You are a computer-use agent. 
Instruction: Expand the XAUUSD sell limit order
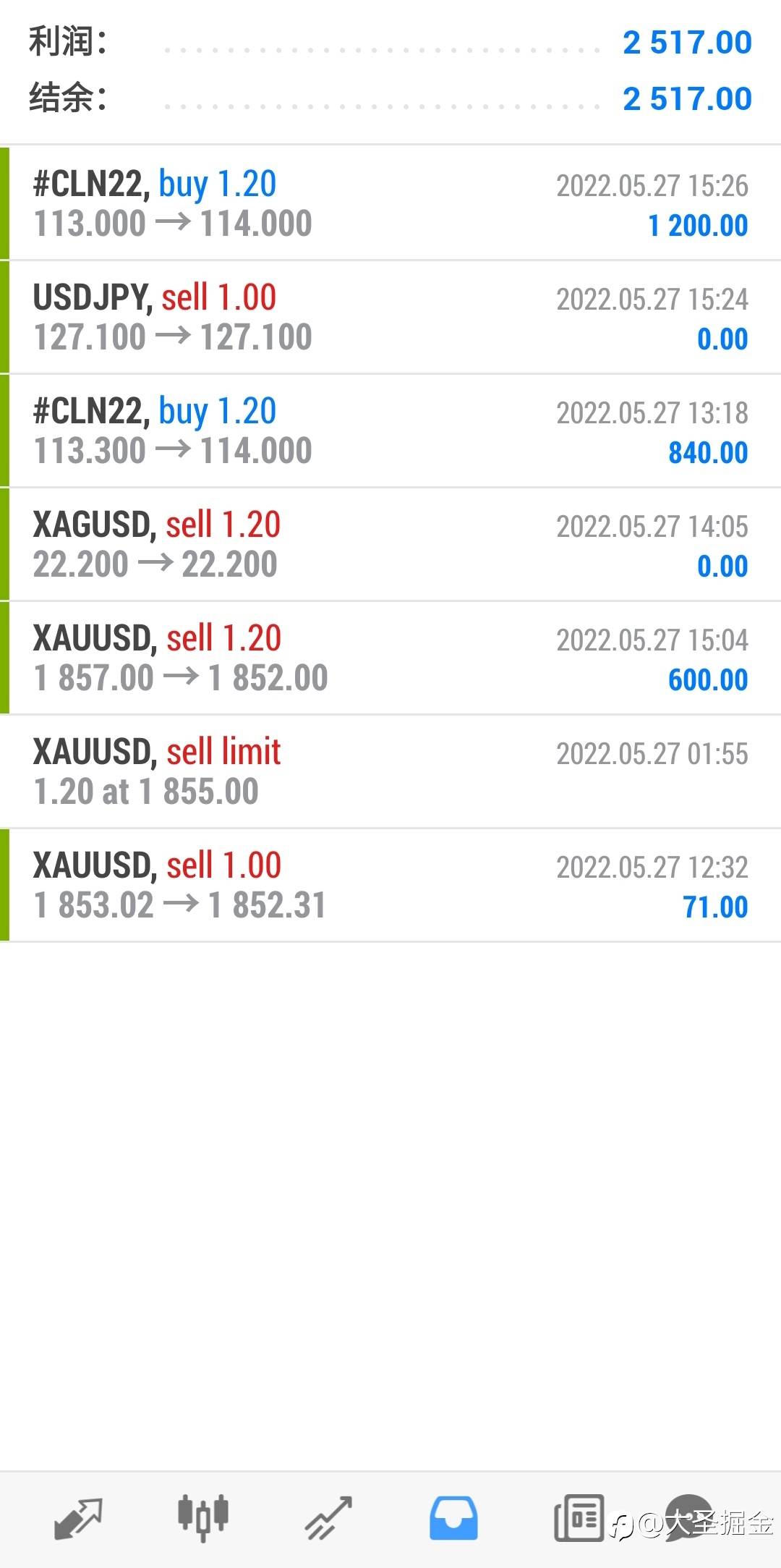click(x=390, y=771)
